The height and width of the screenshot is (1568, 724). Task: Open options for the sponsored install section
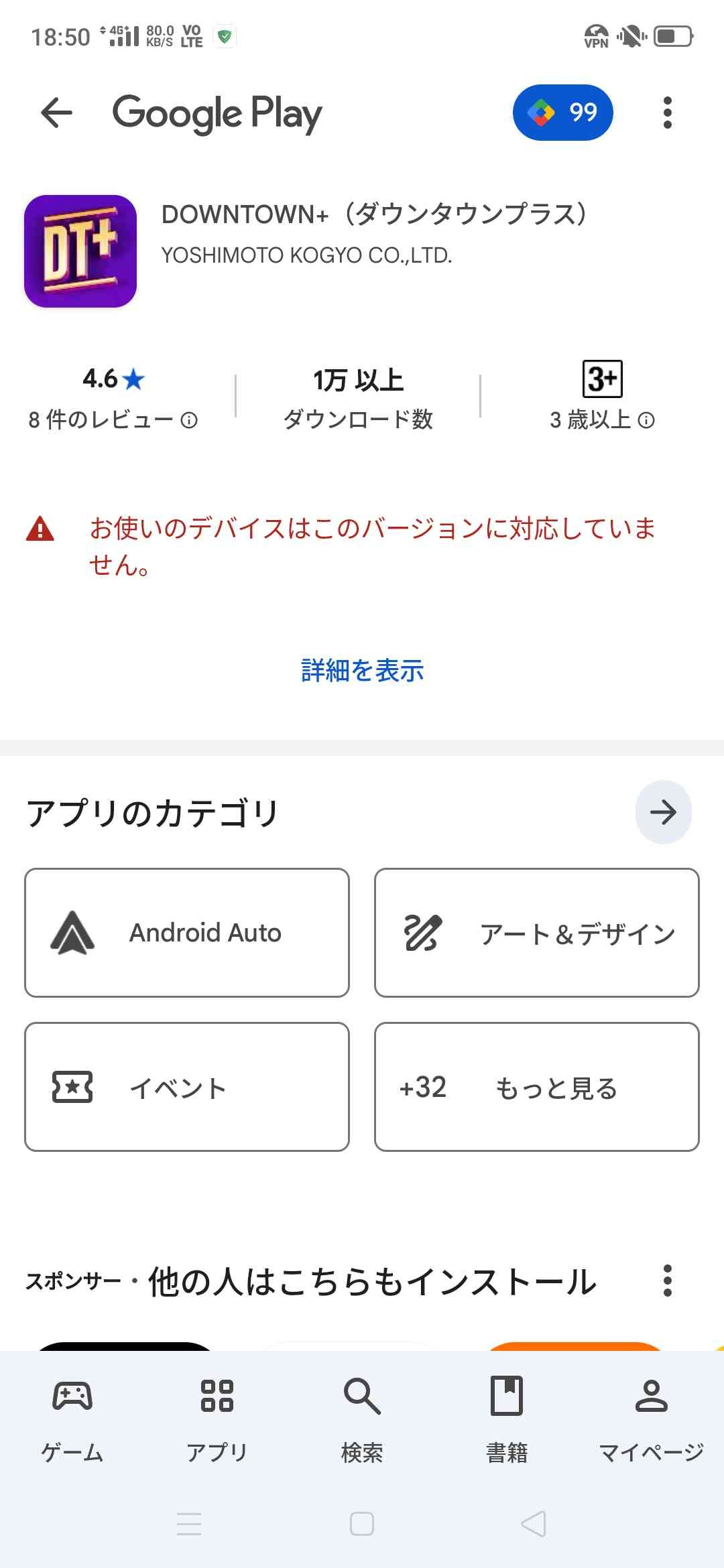(x=666, y=1281)
